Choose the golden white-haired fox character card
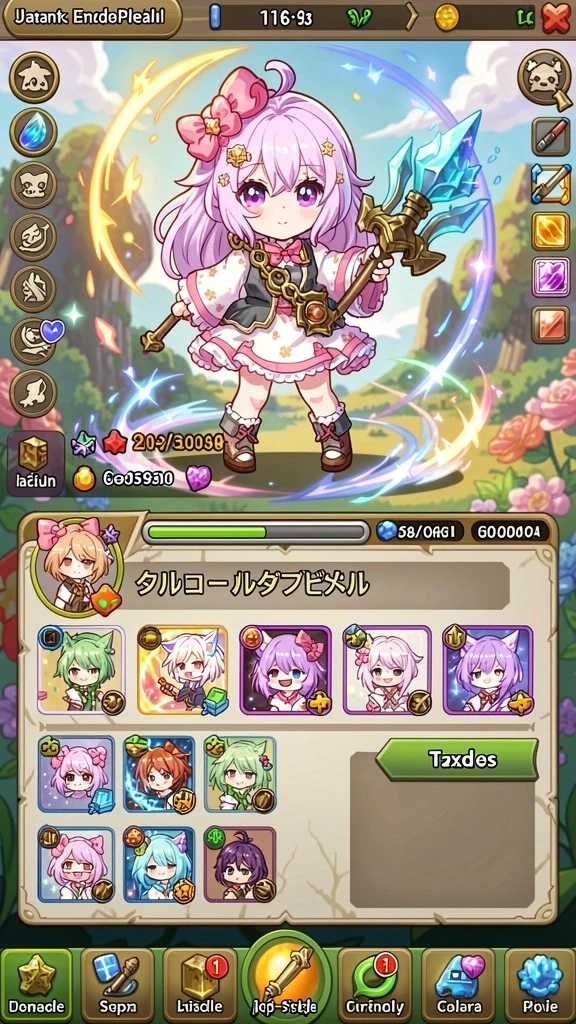 pyautogui.click(x=183, y=670)
